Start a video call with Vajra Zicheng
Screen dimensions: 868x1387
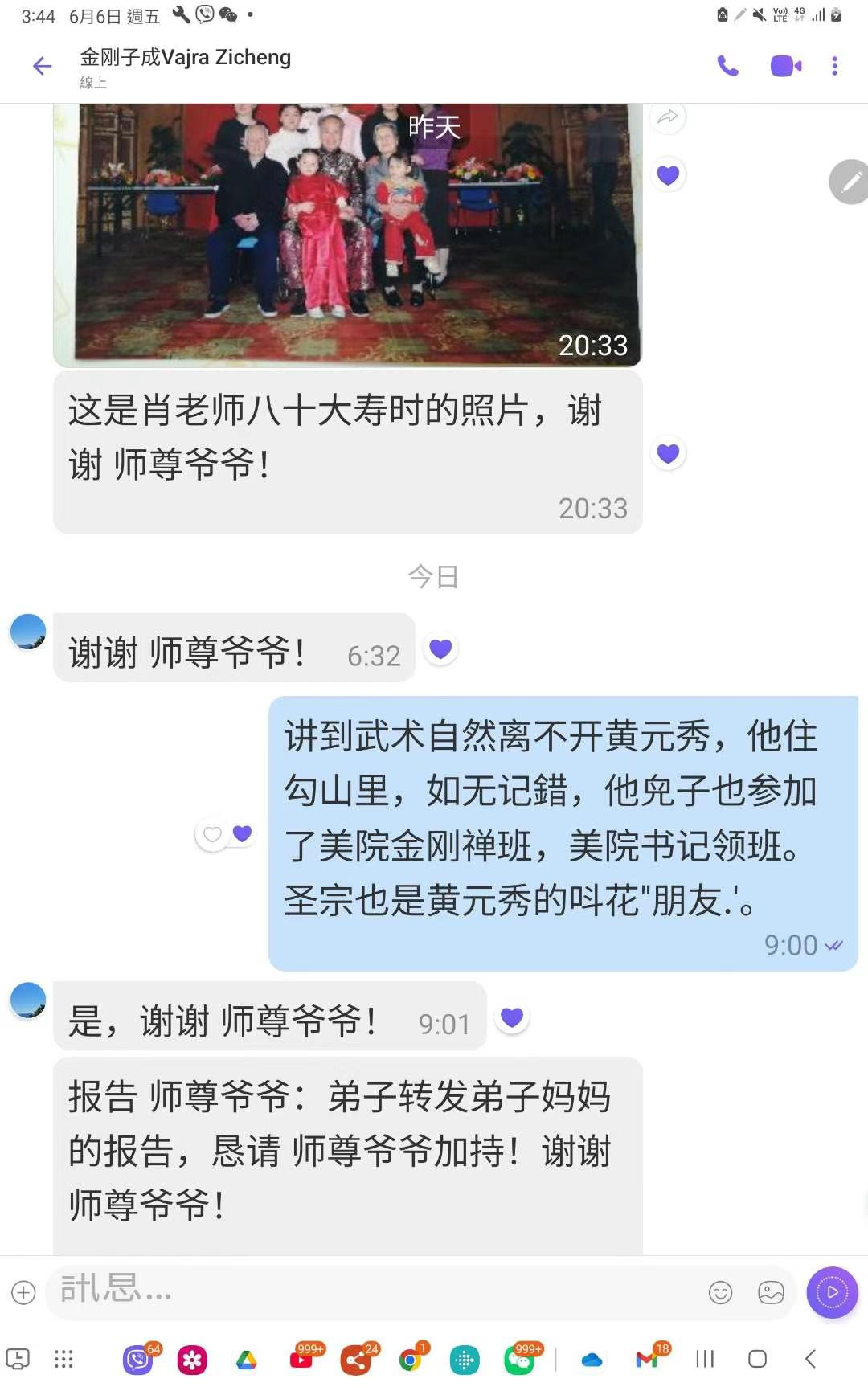coord(785,66)
